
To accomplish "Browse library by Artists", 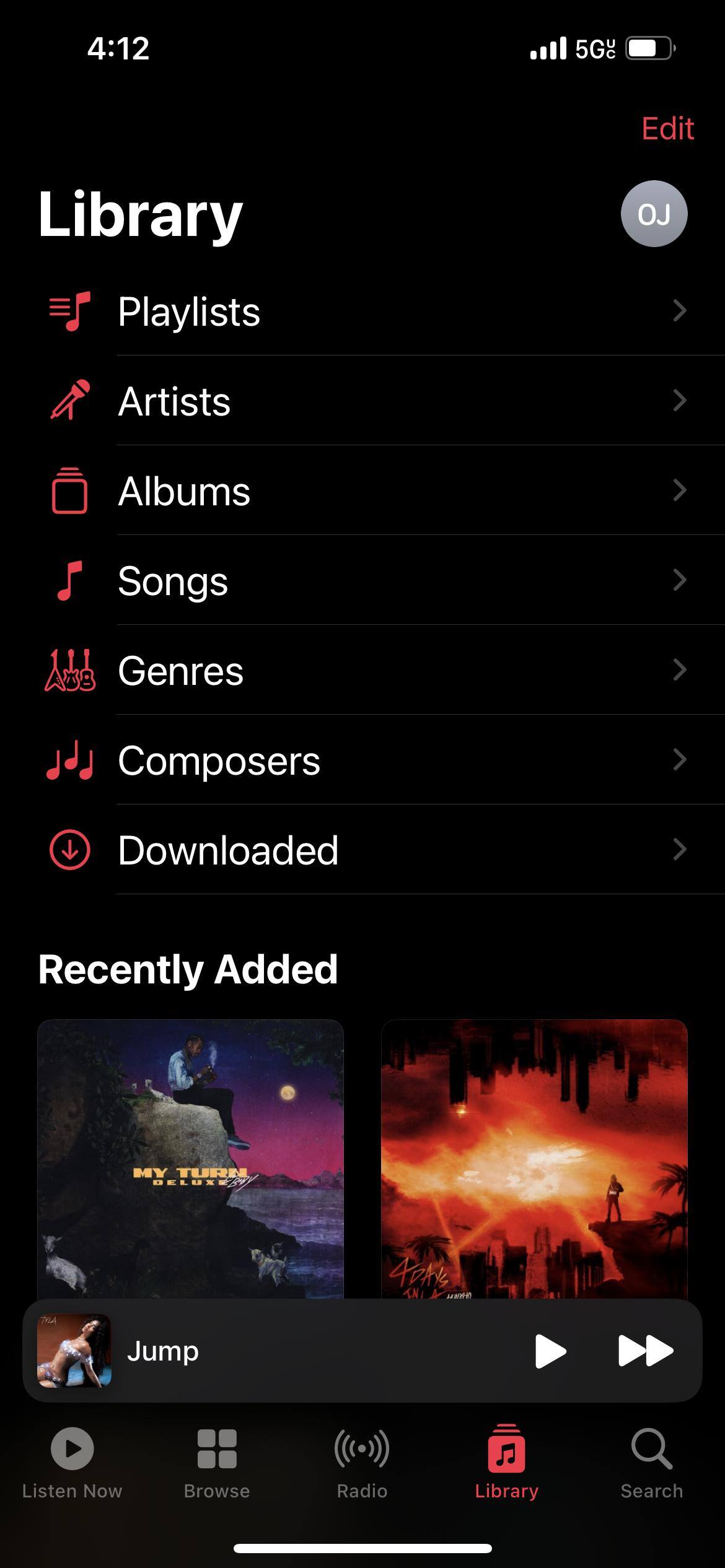I will click(x=372, y=401).
